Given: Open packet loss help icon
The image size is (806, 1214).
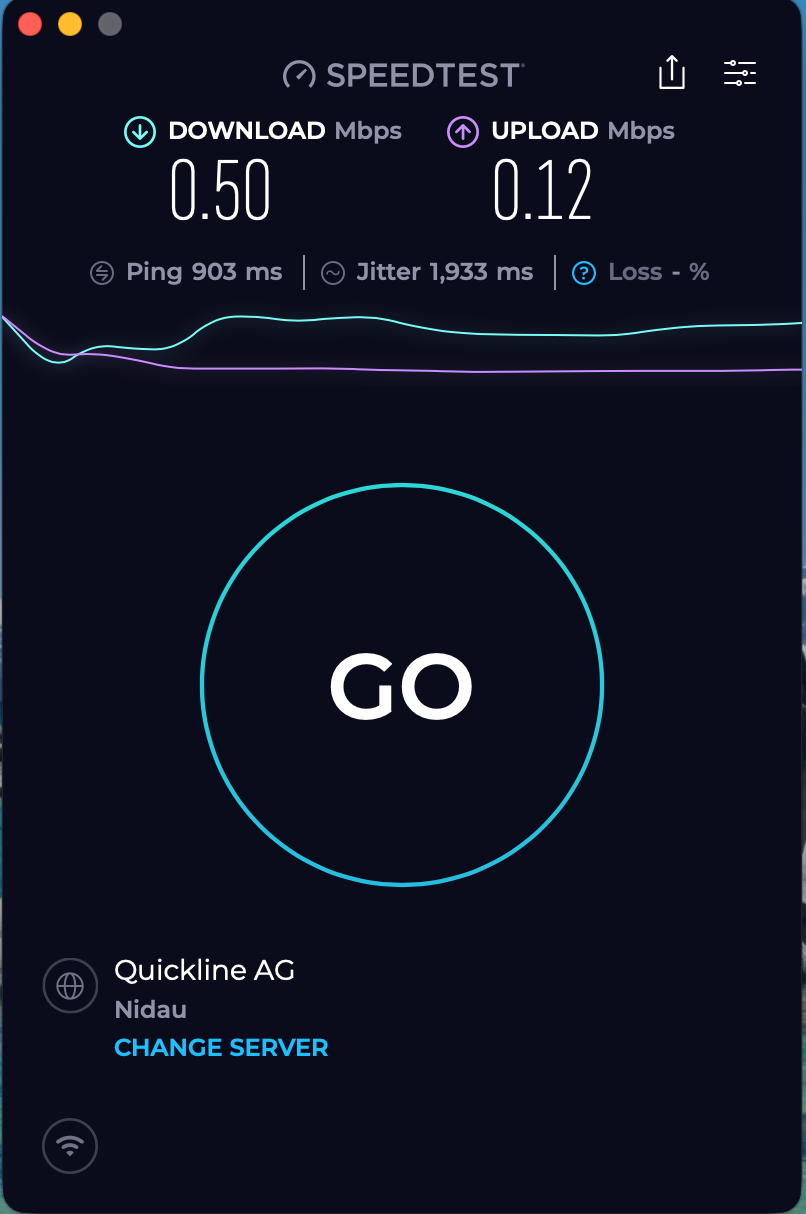Looking at the screenshot, I should (584, 272).
